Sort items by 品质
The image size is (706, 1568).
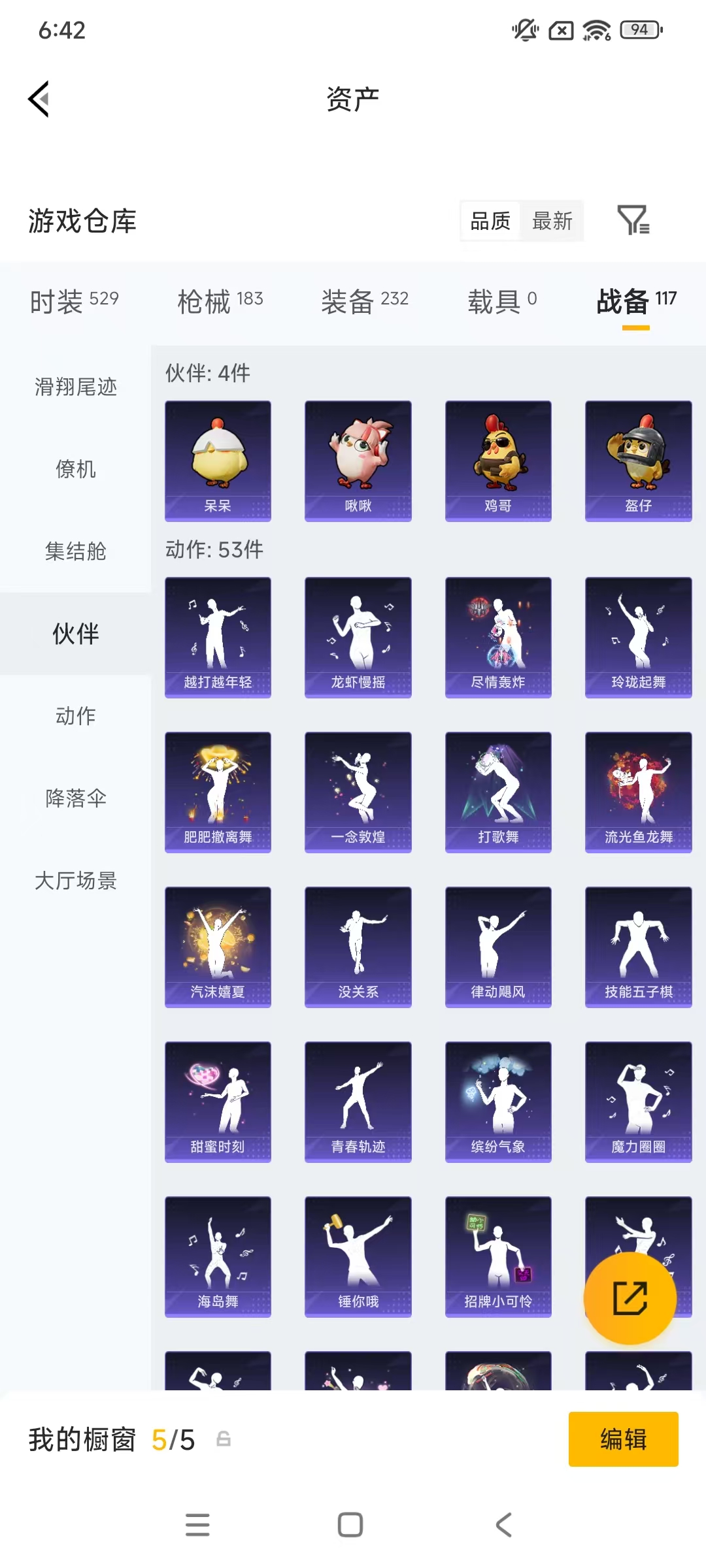(489, 221)
